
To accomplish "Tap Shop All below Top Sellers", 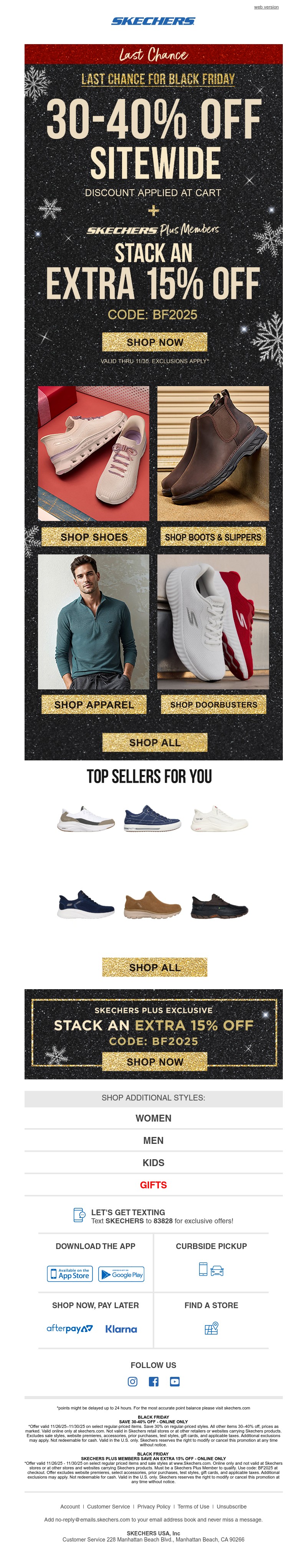I will (x=154, y=967).
